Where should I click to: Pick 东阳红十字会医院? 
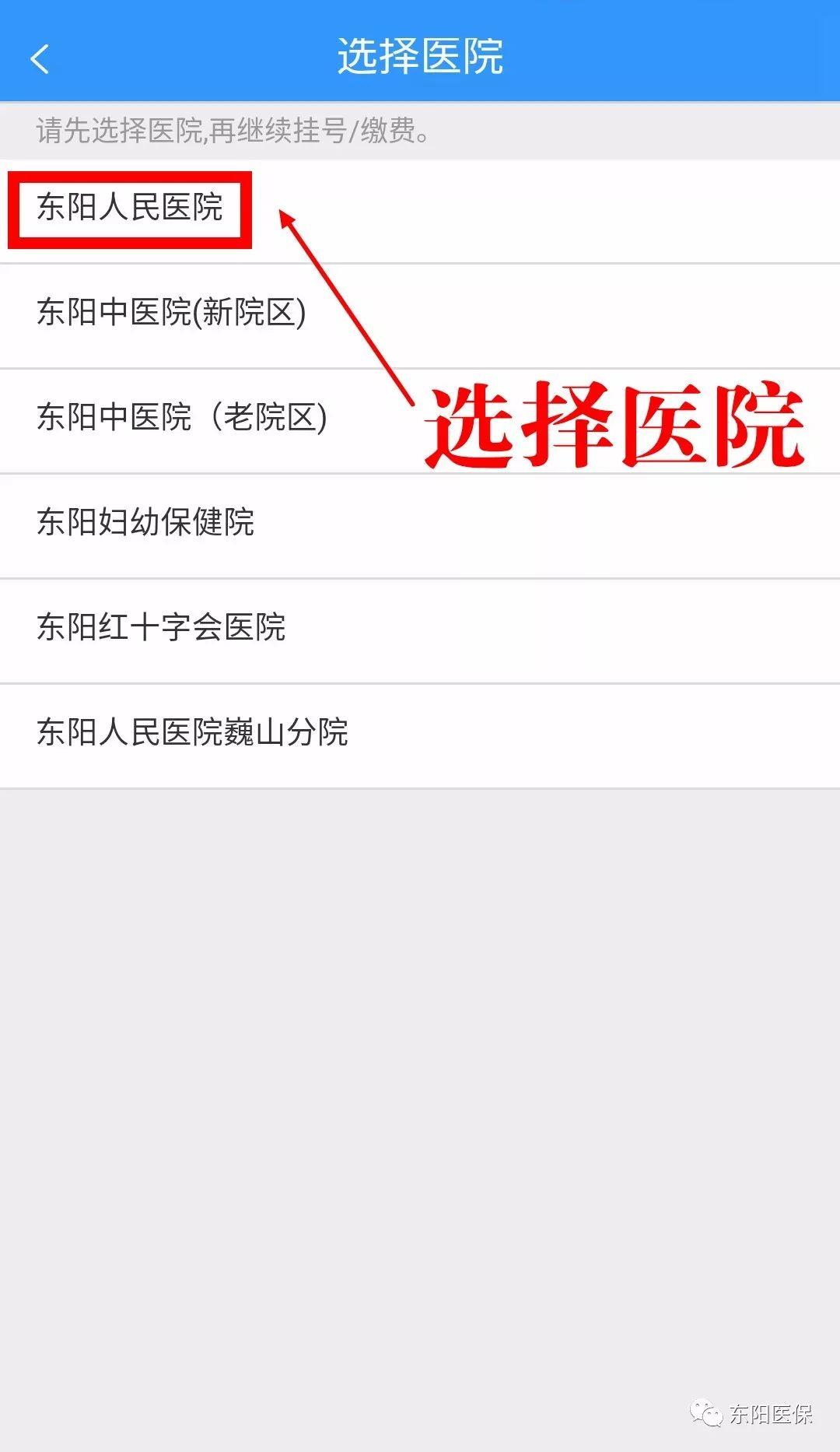(161, 628)
